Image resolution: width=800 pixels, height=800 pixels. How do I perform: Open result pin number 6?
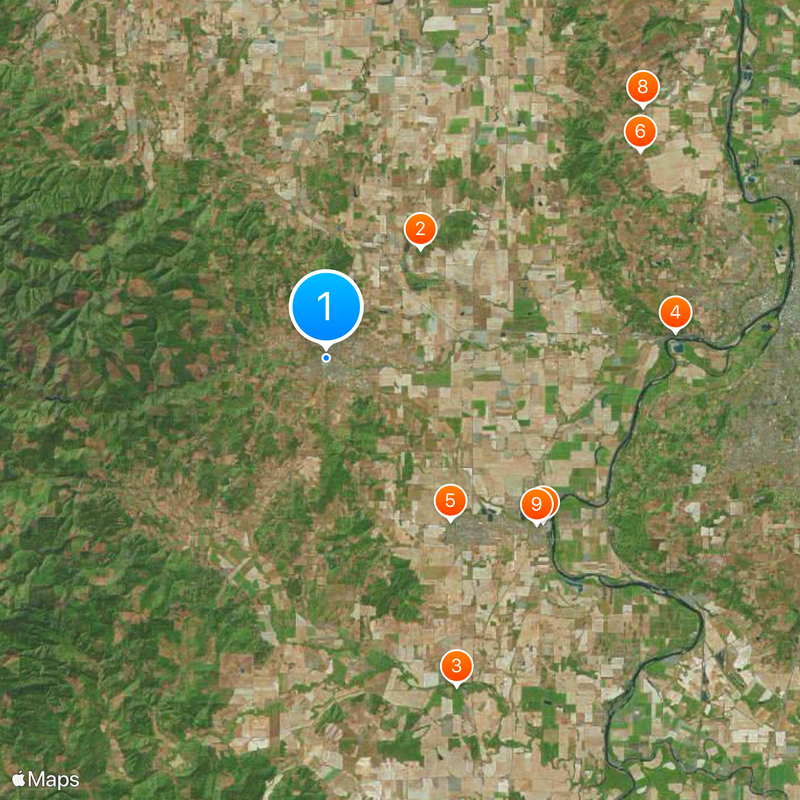640,130
